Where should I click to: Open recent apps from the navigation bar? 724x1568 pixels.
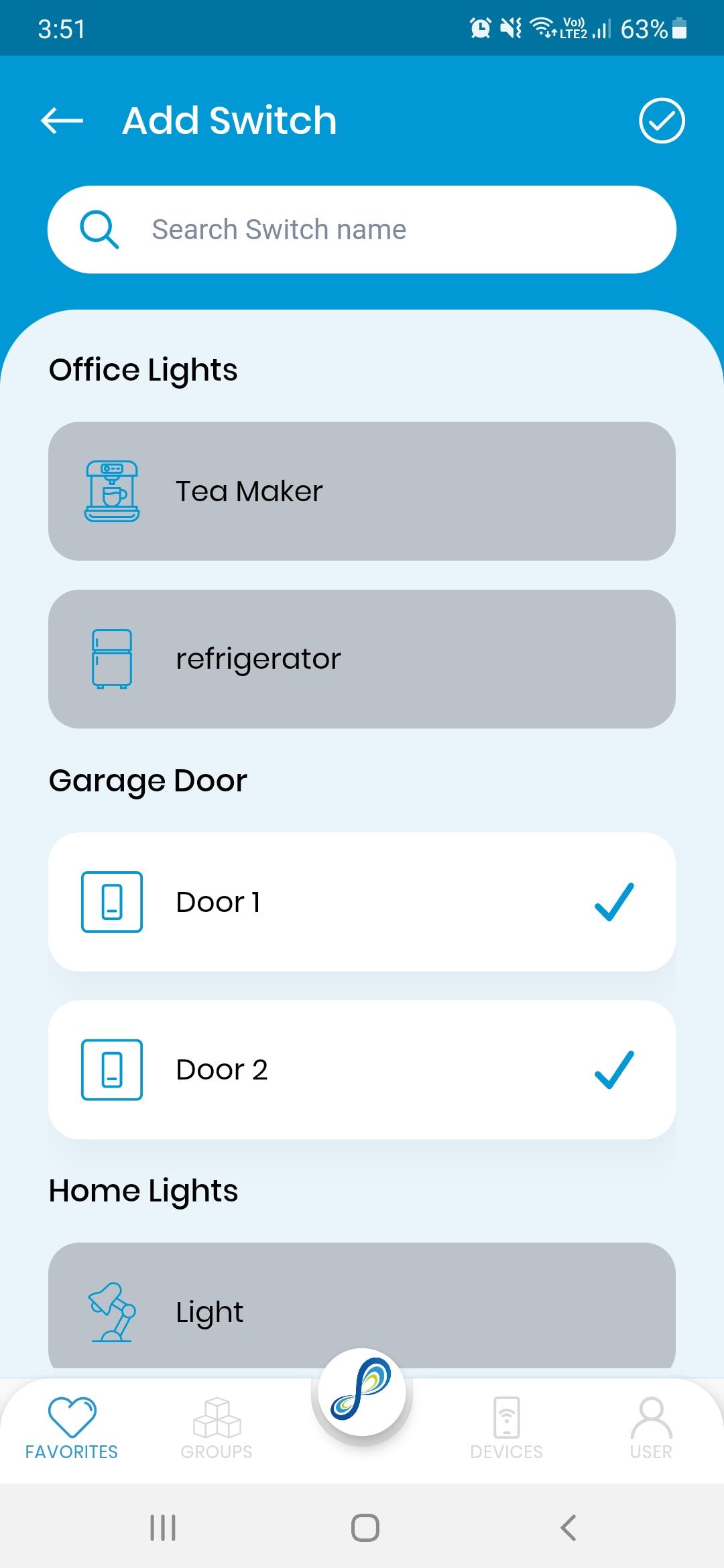pyautogui.click(x=163, y=1528)
